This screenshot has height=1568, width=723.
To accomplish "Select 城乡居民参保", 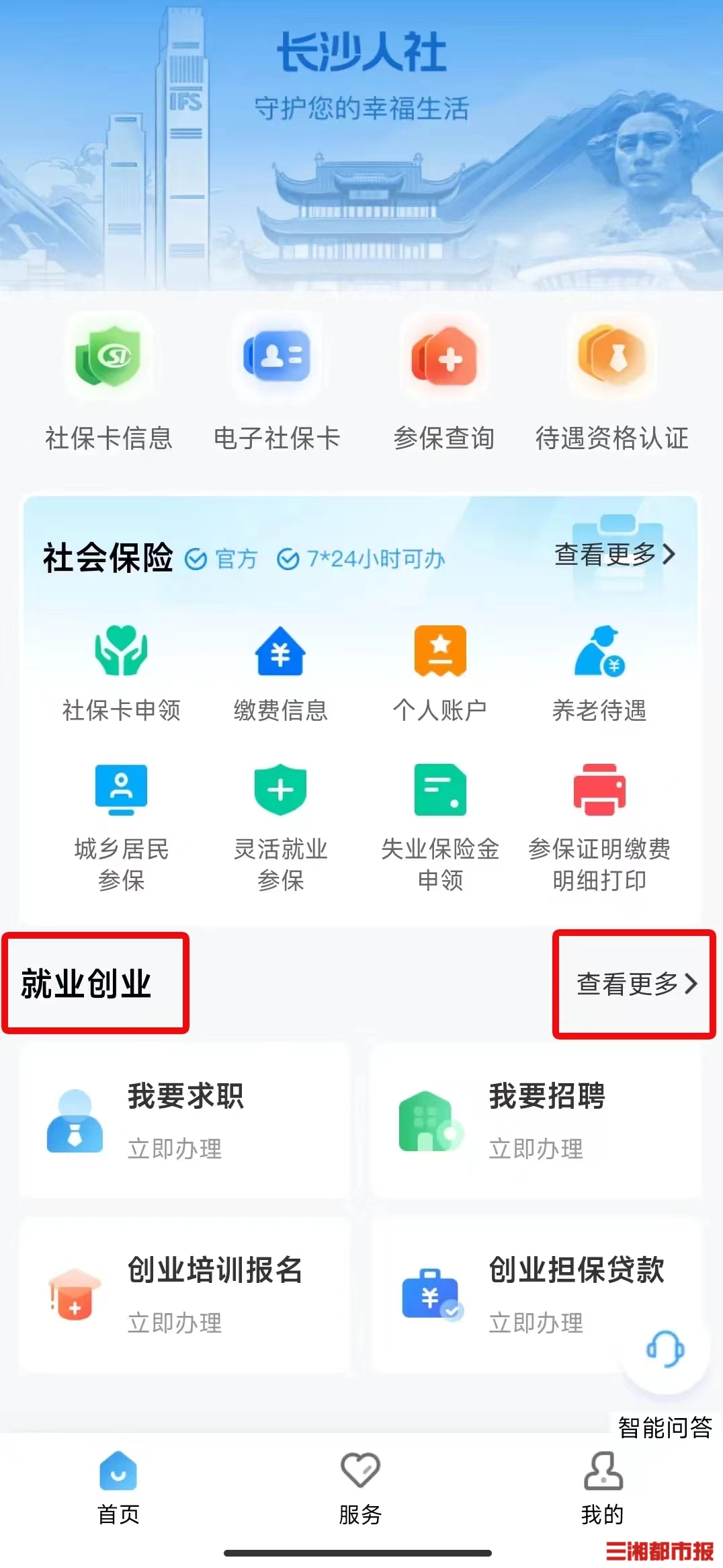I will pyautogui.click(x=121, y=827).
